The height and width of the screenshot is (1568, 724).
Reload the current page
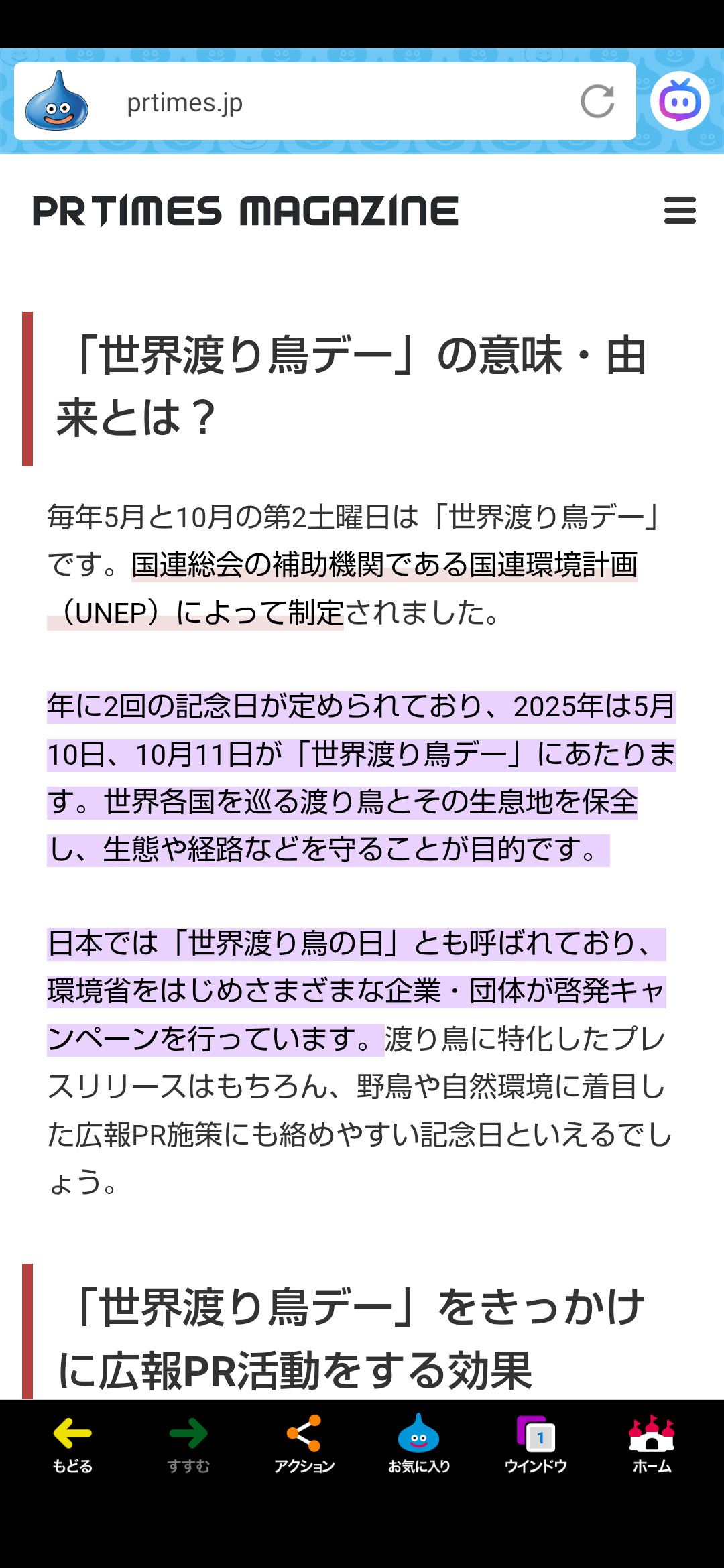(597, 102)
